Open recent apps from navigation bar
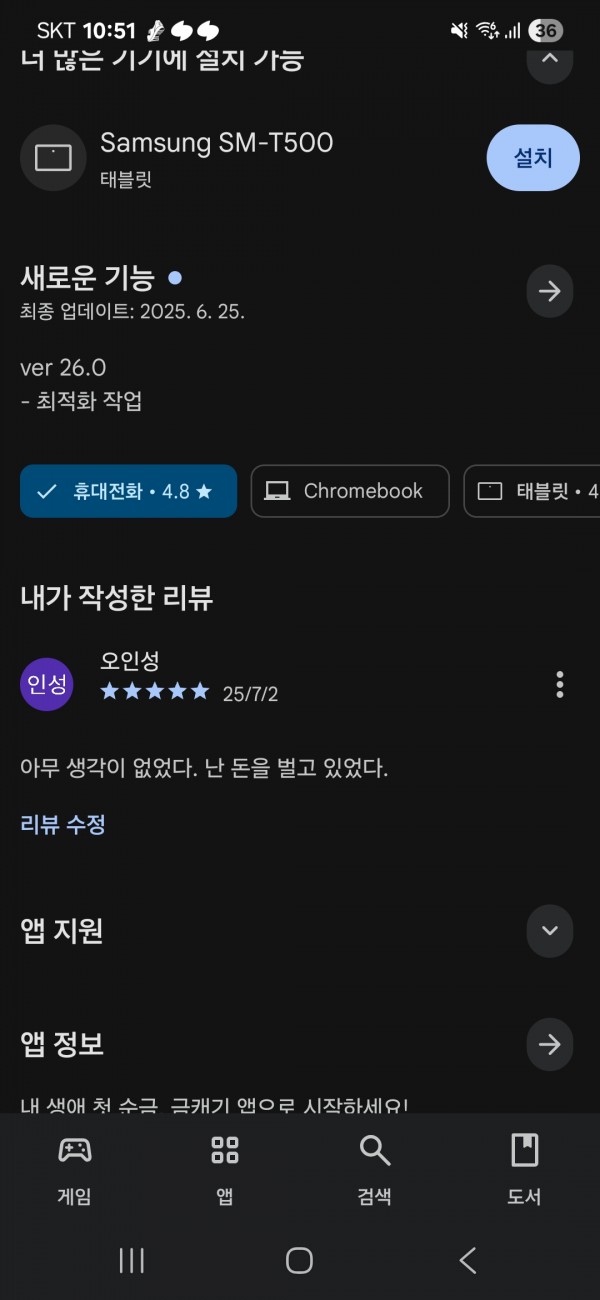600x1300 pixels. coord(132,1260)
